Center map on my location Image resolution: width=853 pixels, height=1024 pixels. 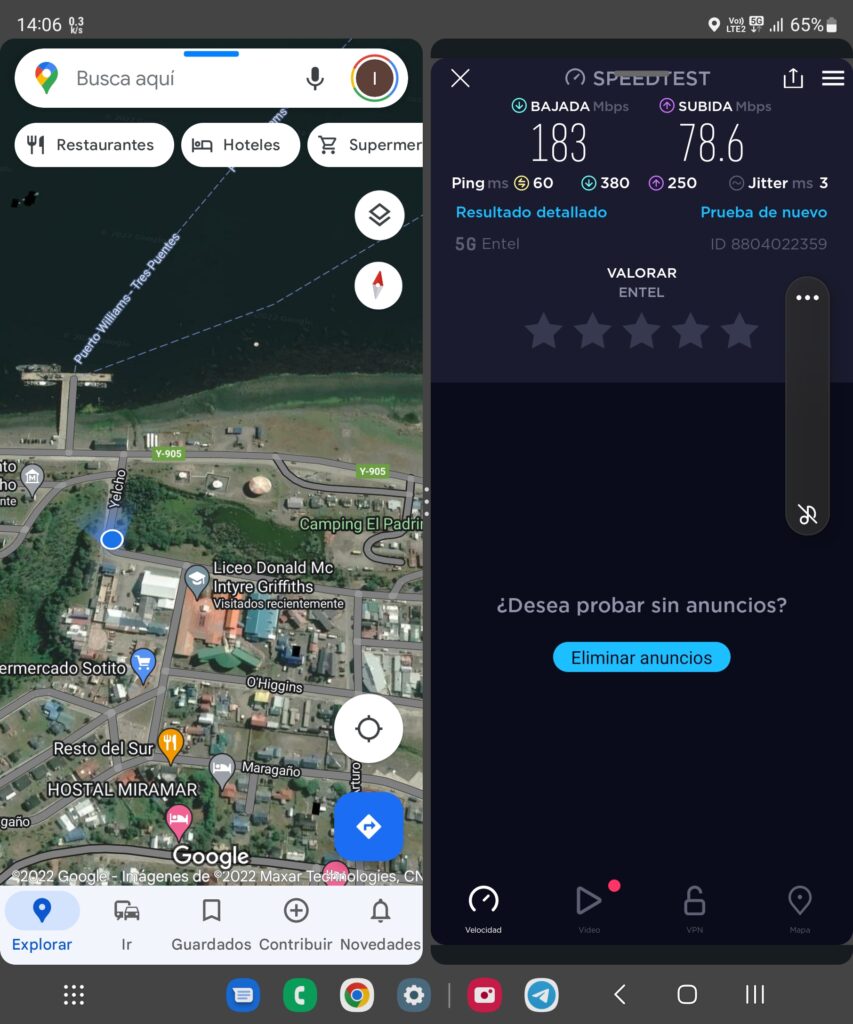369,729
